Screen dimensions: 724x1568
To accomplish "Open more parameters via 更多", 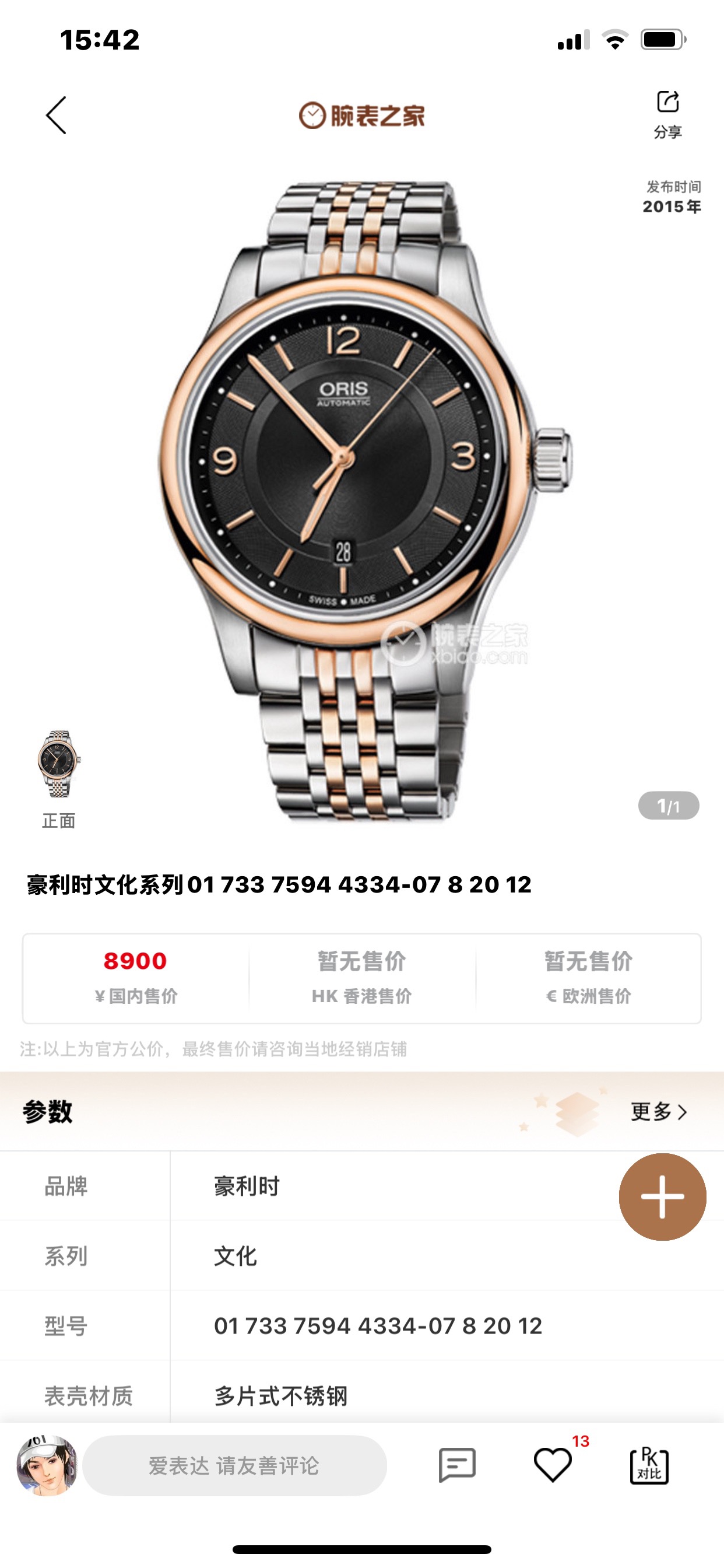I will (x=658, y=1112).
